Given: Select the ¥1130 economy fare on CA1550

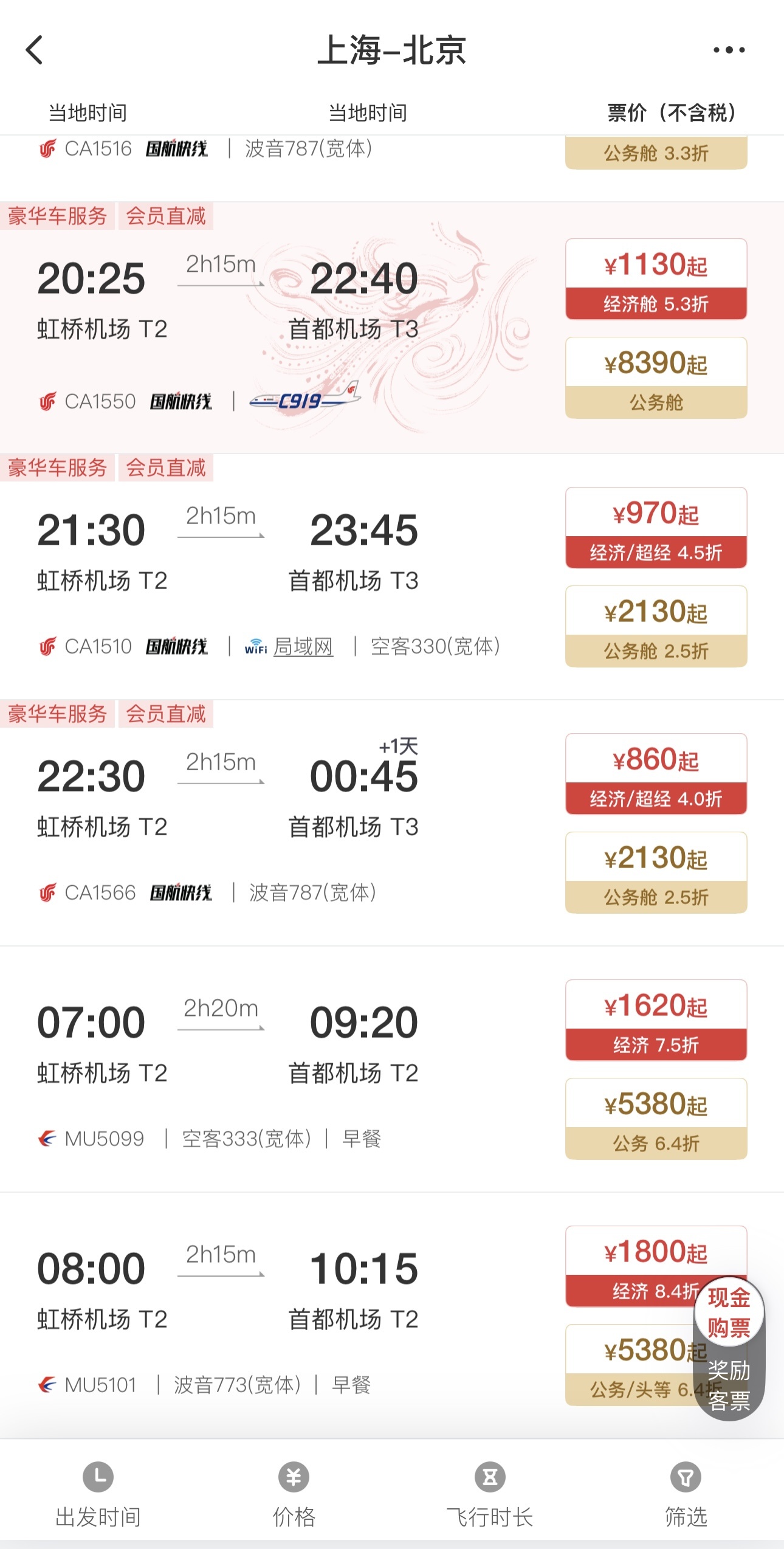Looking at the screenshot, I should (656, 279).
